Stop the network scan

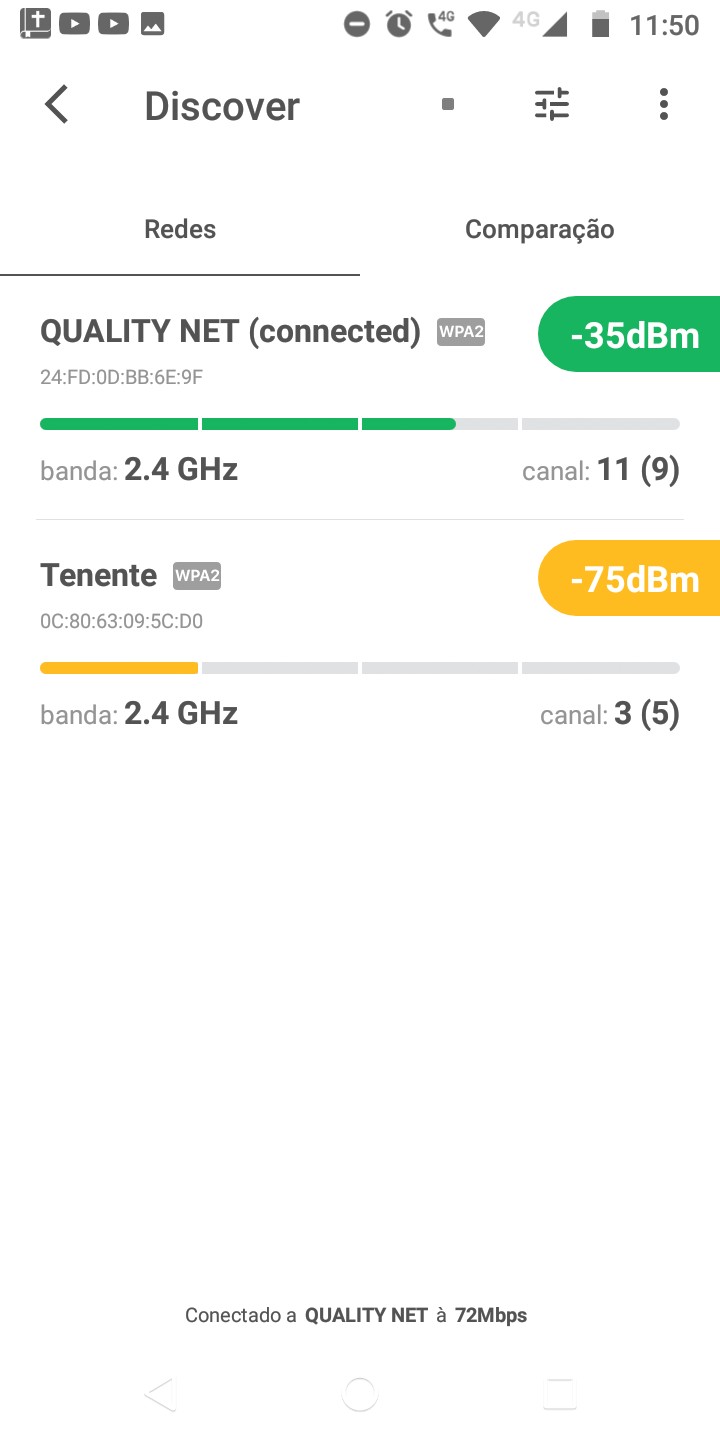click(x=448, y=105)
